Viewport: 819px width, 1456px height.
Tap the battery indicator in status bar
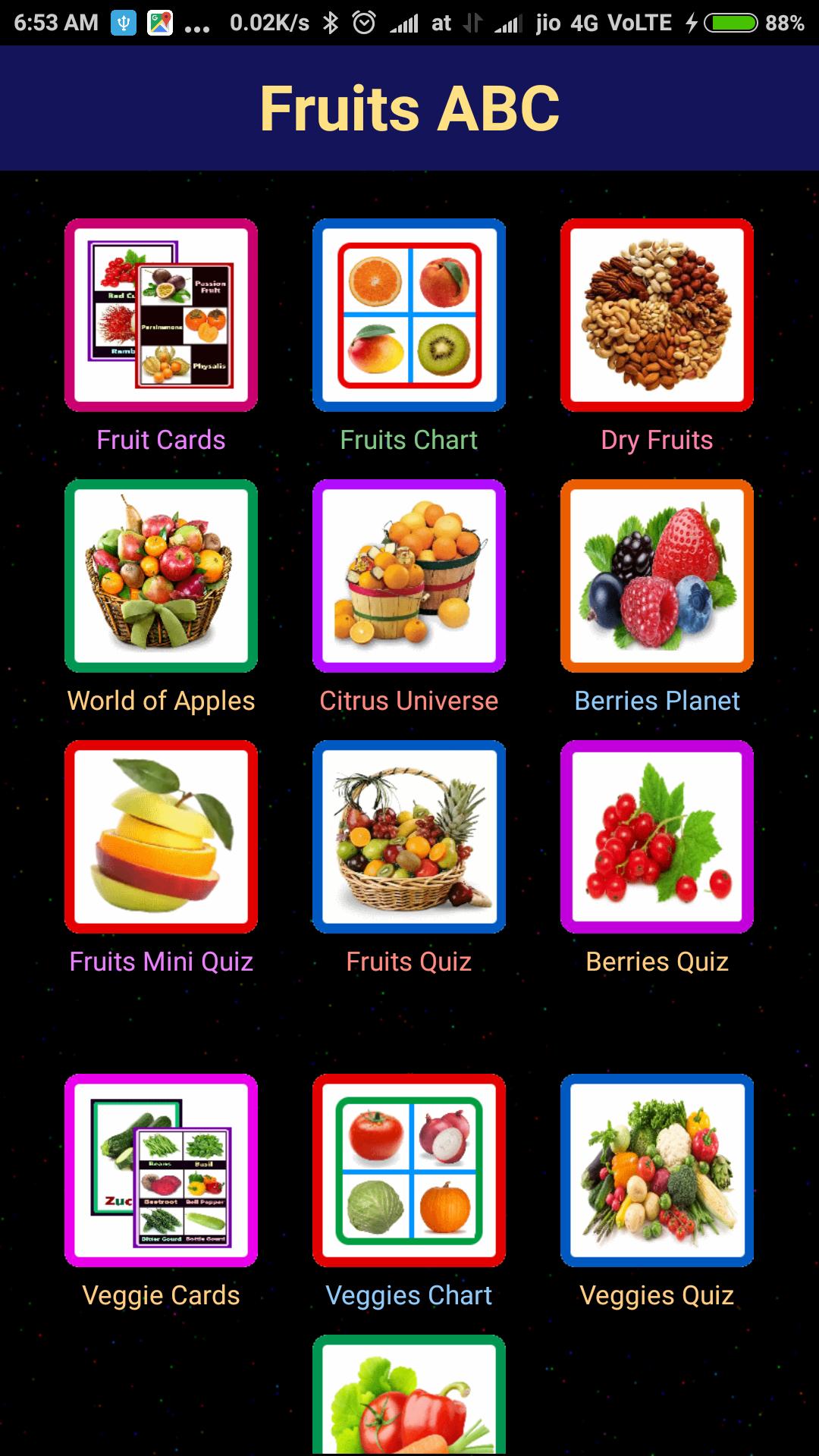pyautogui.click(x=730, y=21)
